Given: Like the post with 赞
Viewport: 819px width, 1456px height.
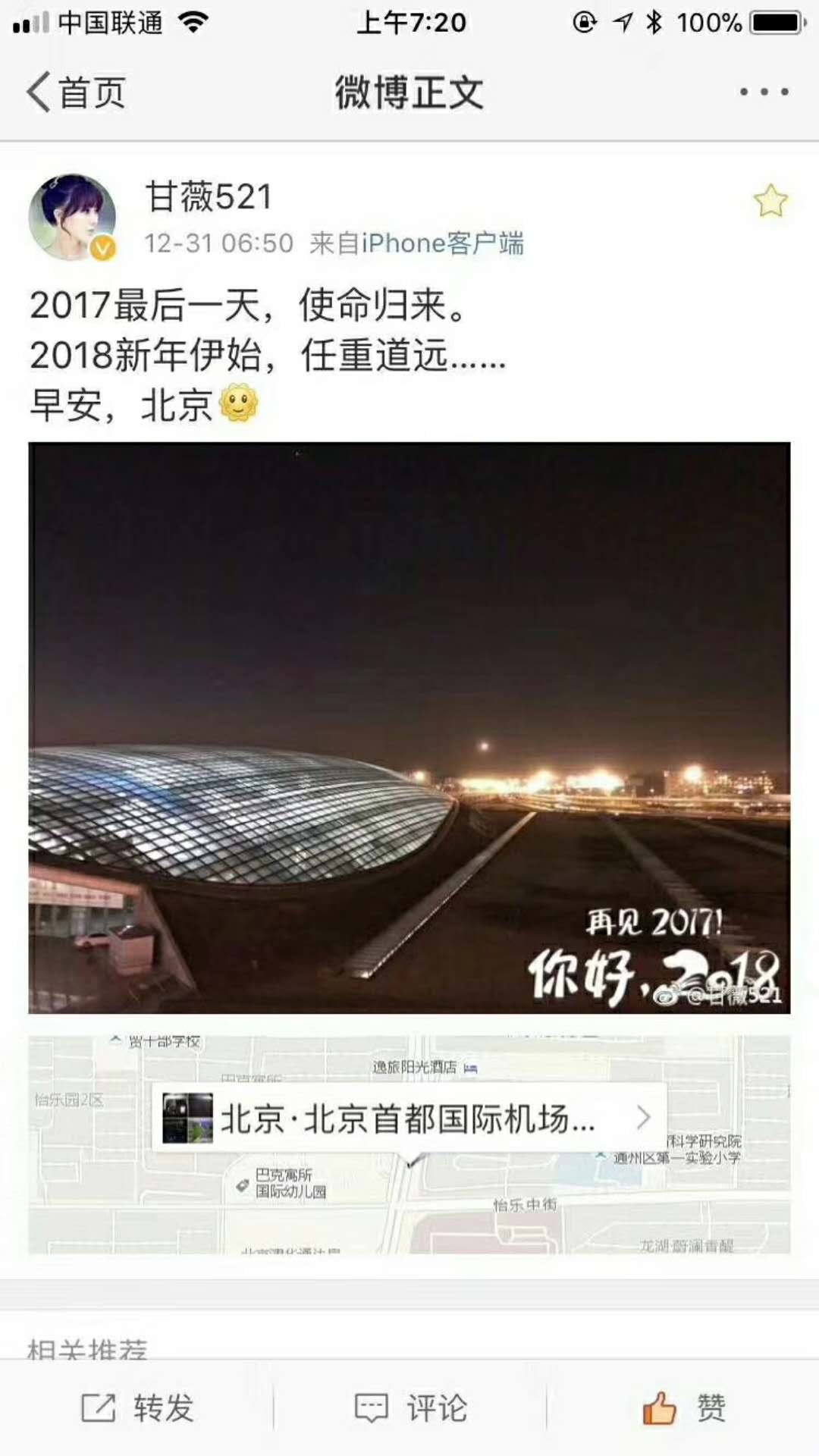Looking at the screenshot, I should pos(684,1408).
